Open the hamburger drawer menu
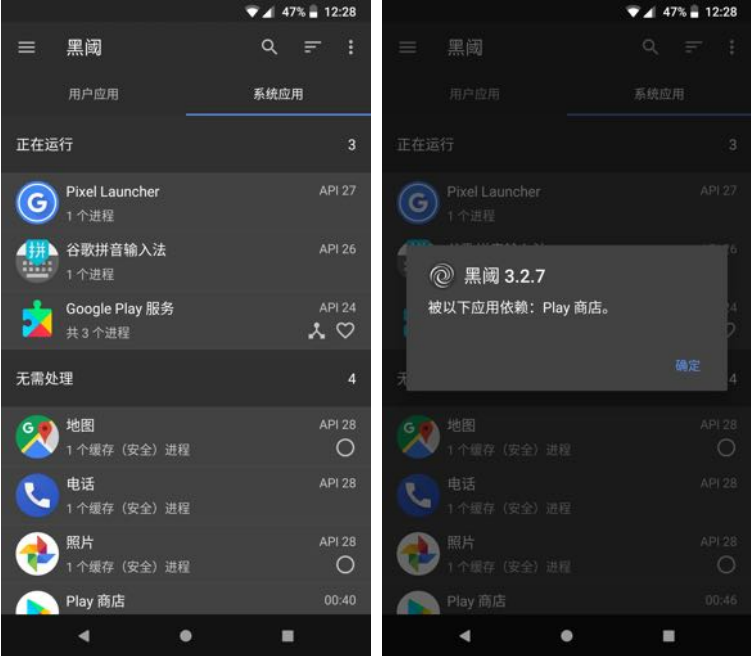 pyautogui.click(x=27, y=47)
